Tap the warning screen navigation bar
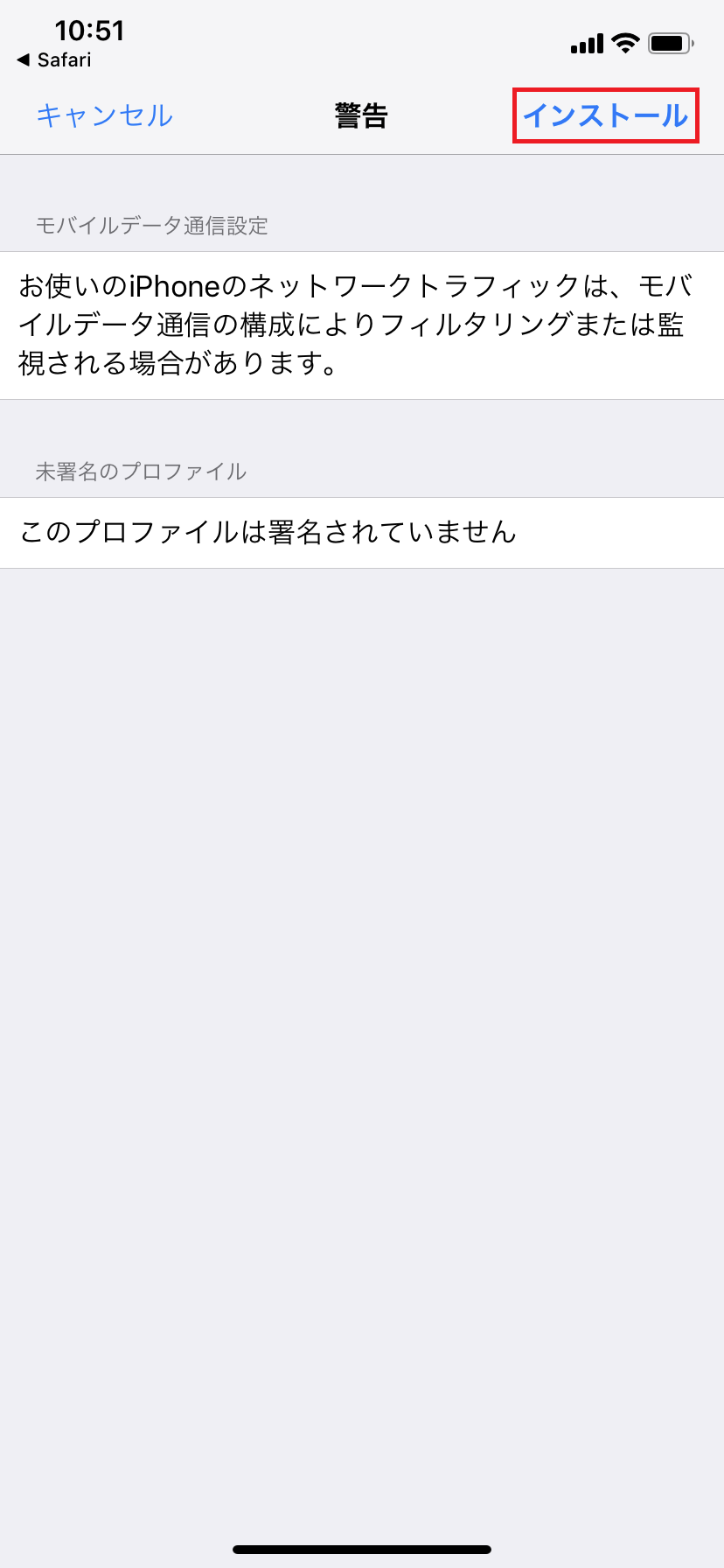The width and height of the screenshot is (724, 1568). tap(361, 116)
